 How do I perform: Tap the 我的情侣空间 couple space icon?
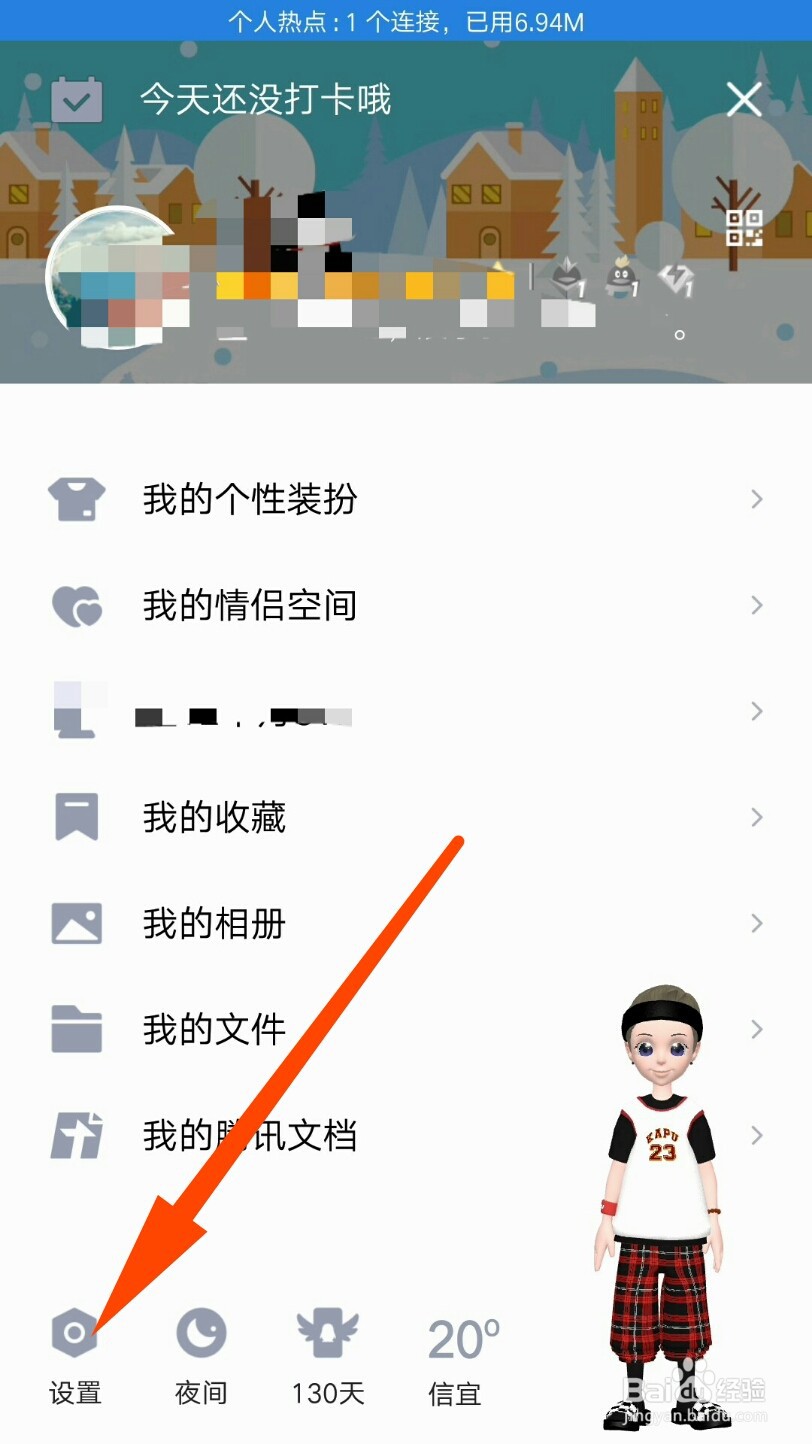coord(76,605)
